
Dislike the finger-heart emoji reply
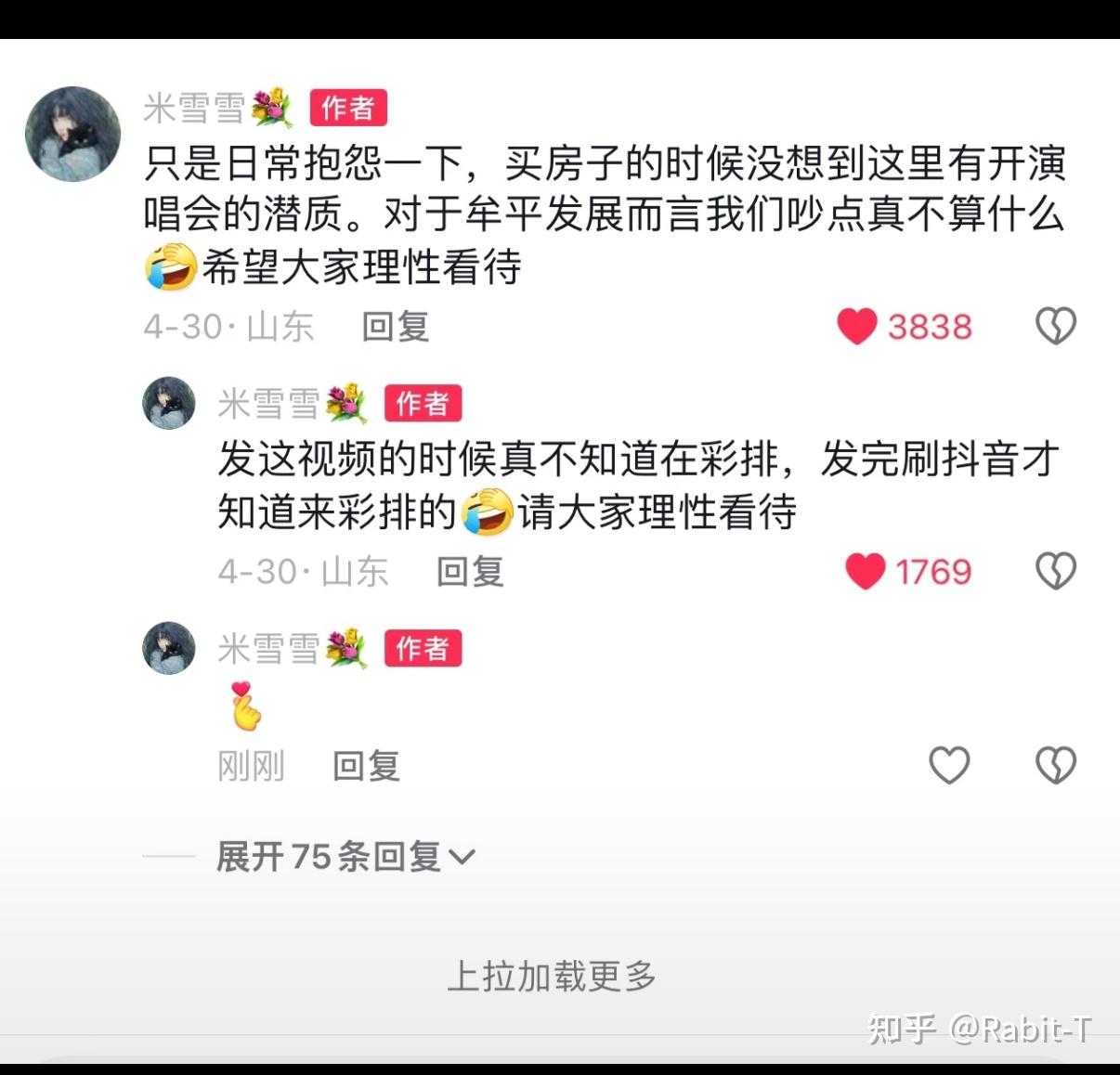point(1055,766)
